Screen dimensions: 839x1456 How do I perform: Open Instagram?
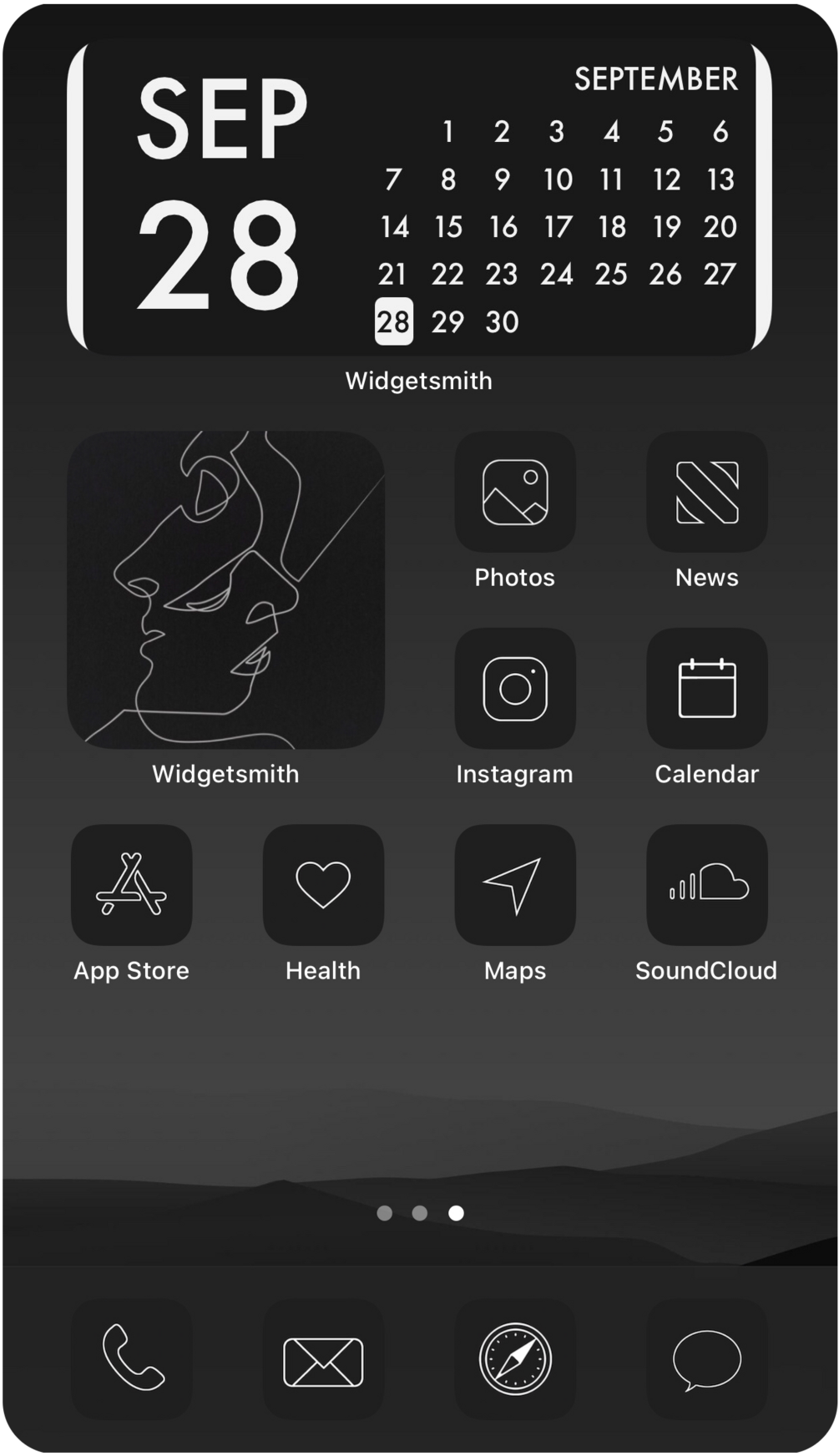pyautogui.click(x=515, y=689)
